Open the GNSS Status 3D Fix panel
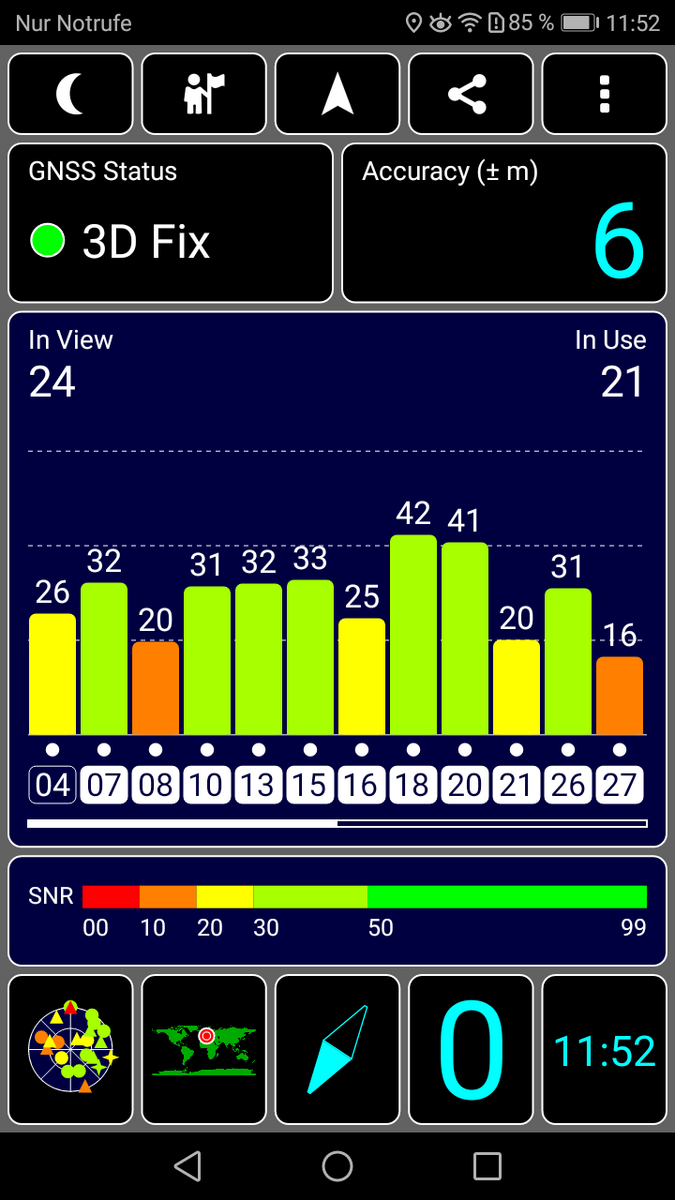This screenshot has width=675, height=1200. (x=171, y=223)
